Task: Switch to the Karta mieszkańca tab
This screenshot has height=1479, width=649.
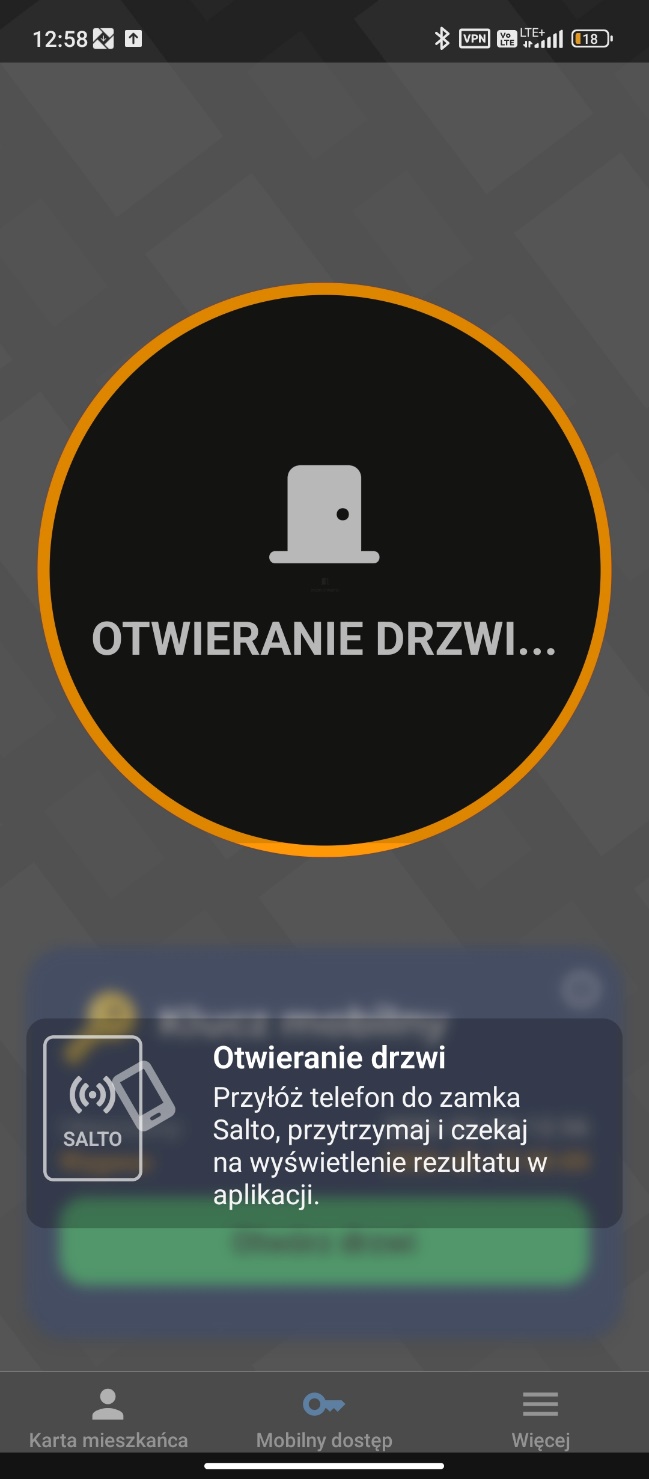Action: point(108,1417)
